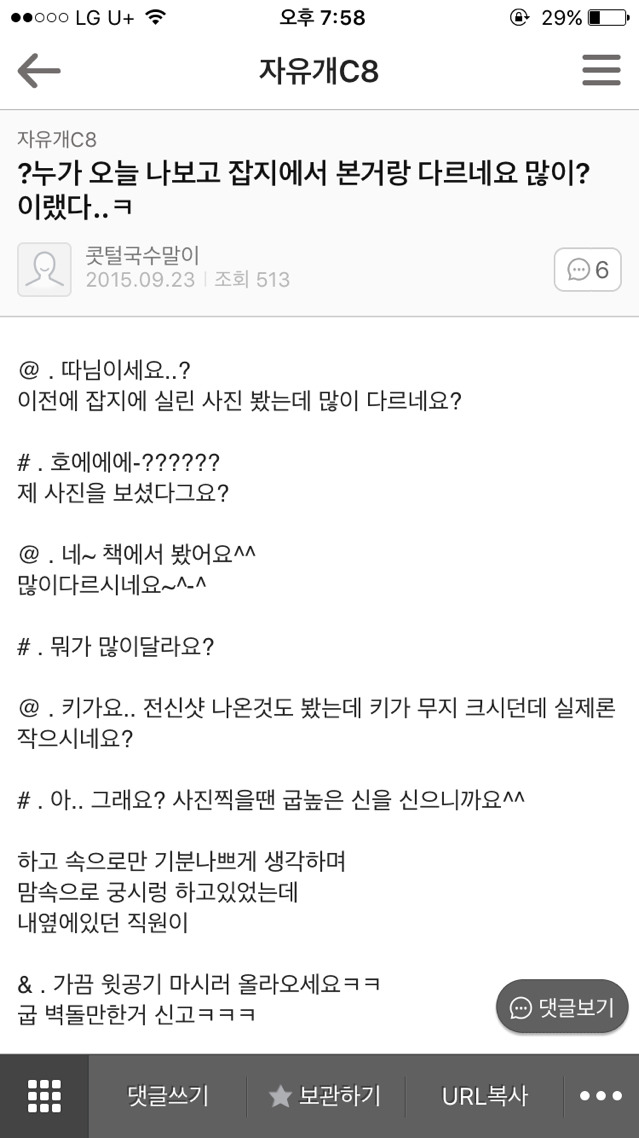Save the post with 보관하기
The image size is (639, 1138).
pos(325,1096)
